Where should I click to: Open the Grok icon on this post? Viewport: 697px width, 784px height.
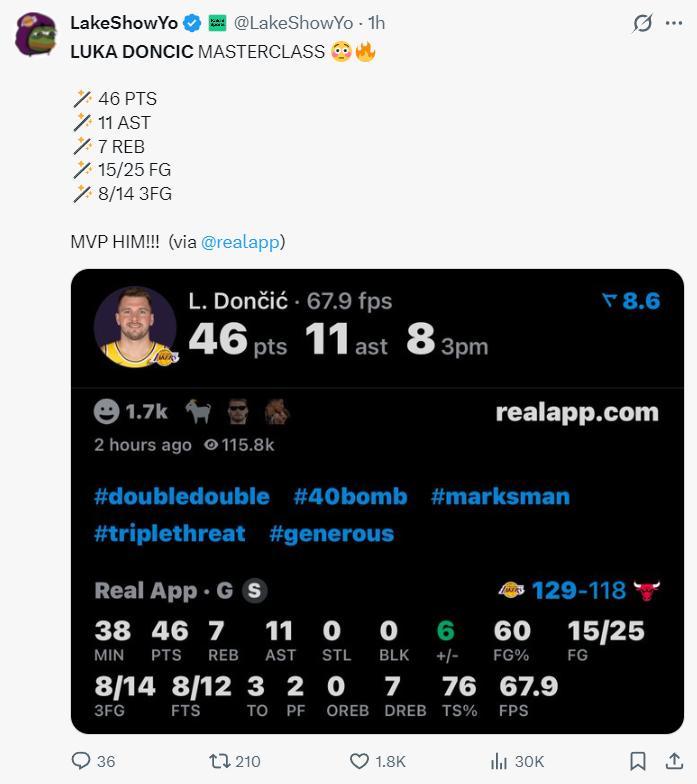(644, 23)
